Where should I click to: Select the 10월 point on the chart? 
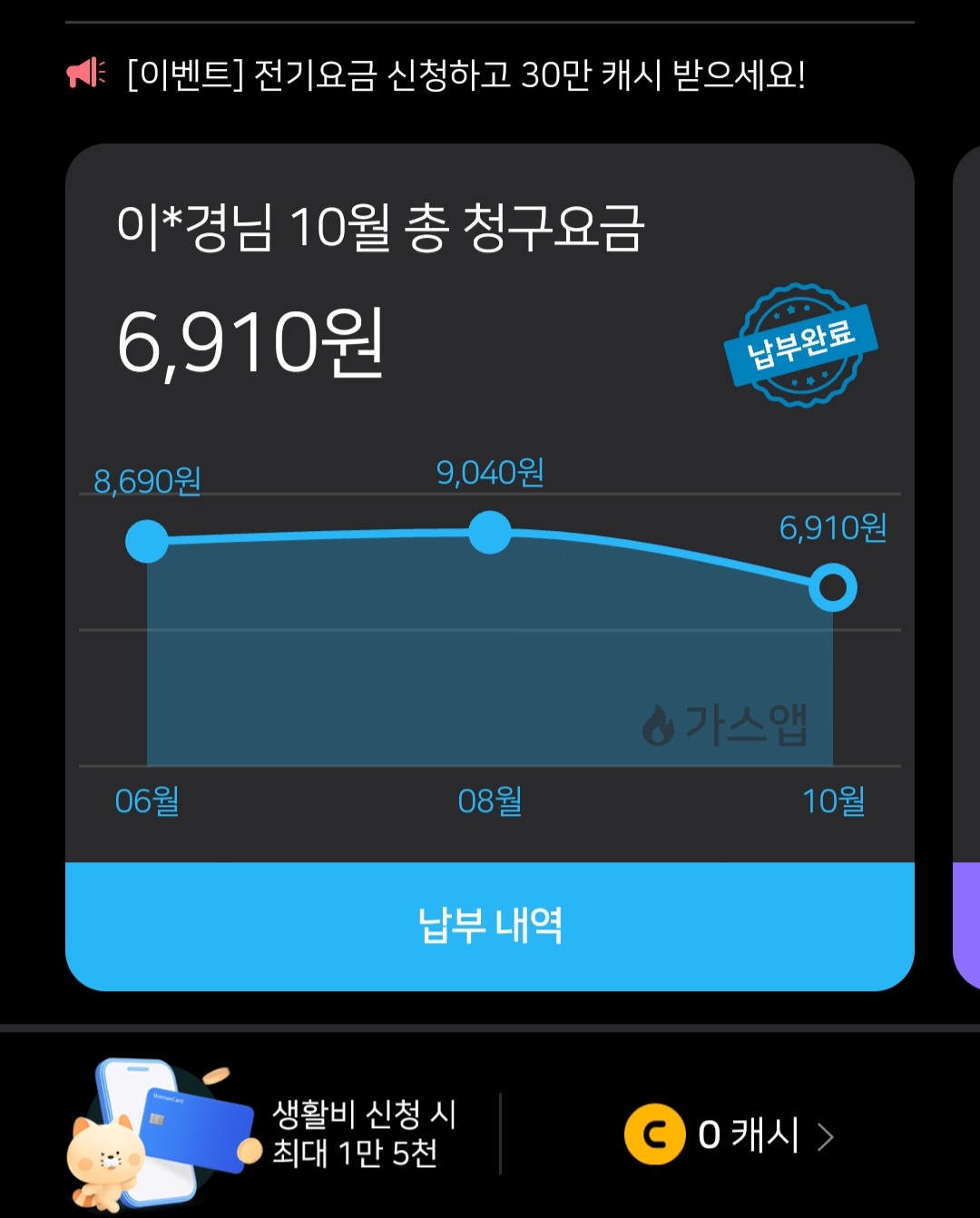pyautogui.click(x=832, y=587)
